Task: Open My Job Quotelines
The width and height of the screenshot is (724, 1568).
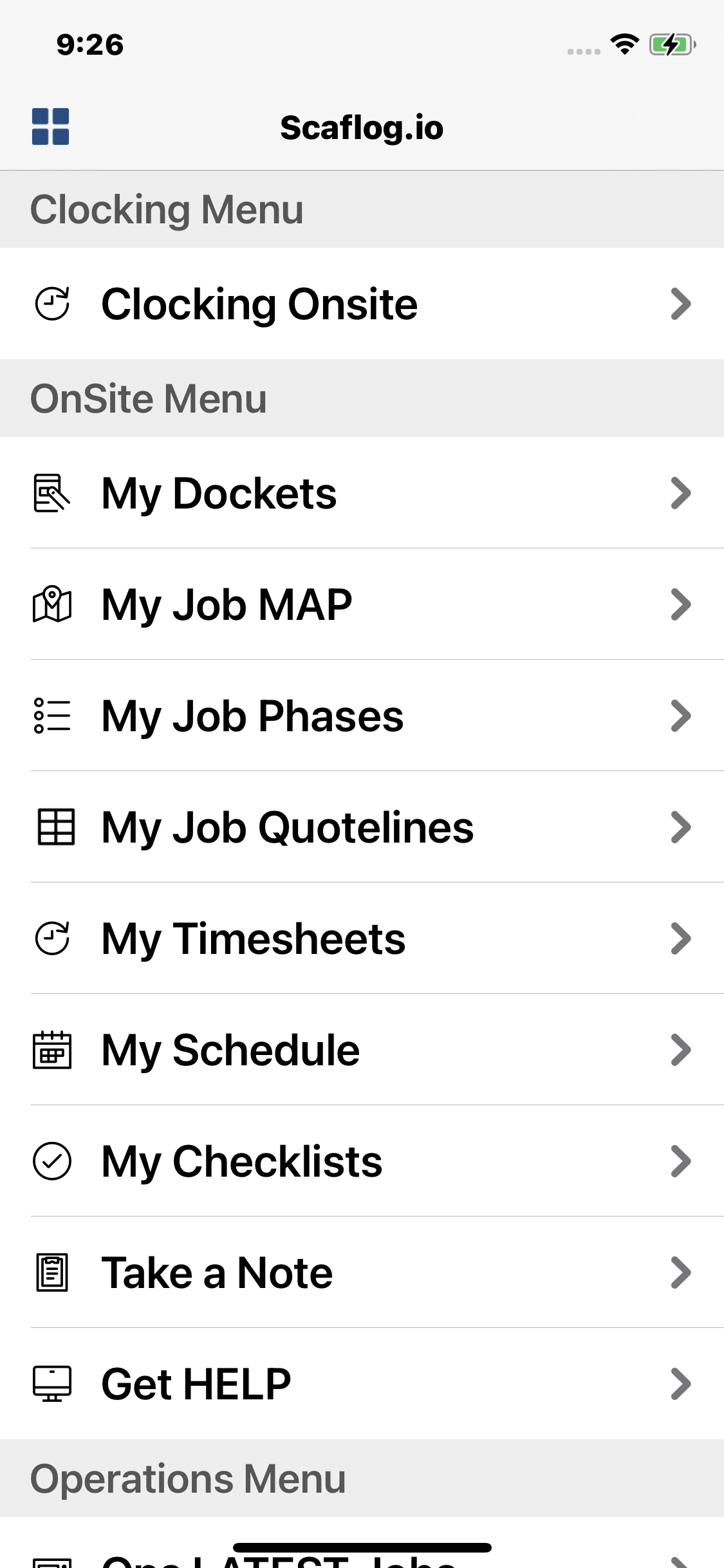Action: point(362,827)
